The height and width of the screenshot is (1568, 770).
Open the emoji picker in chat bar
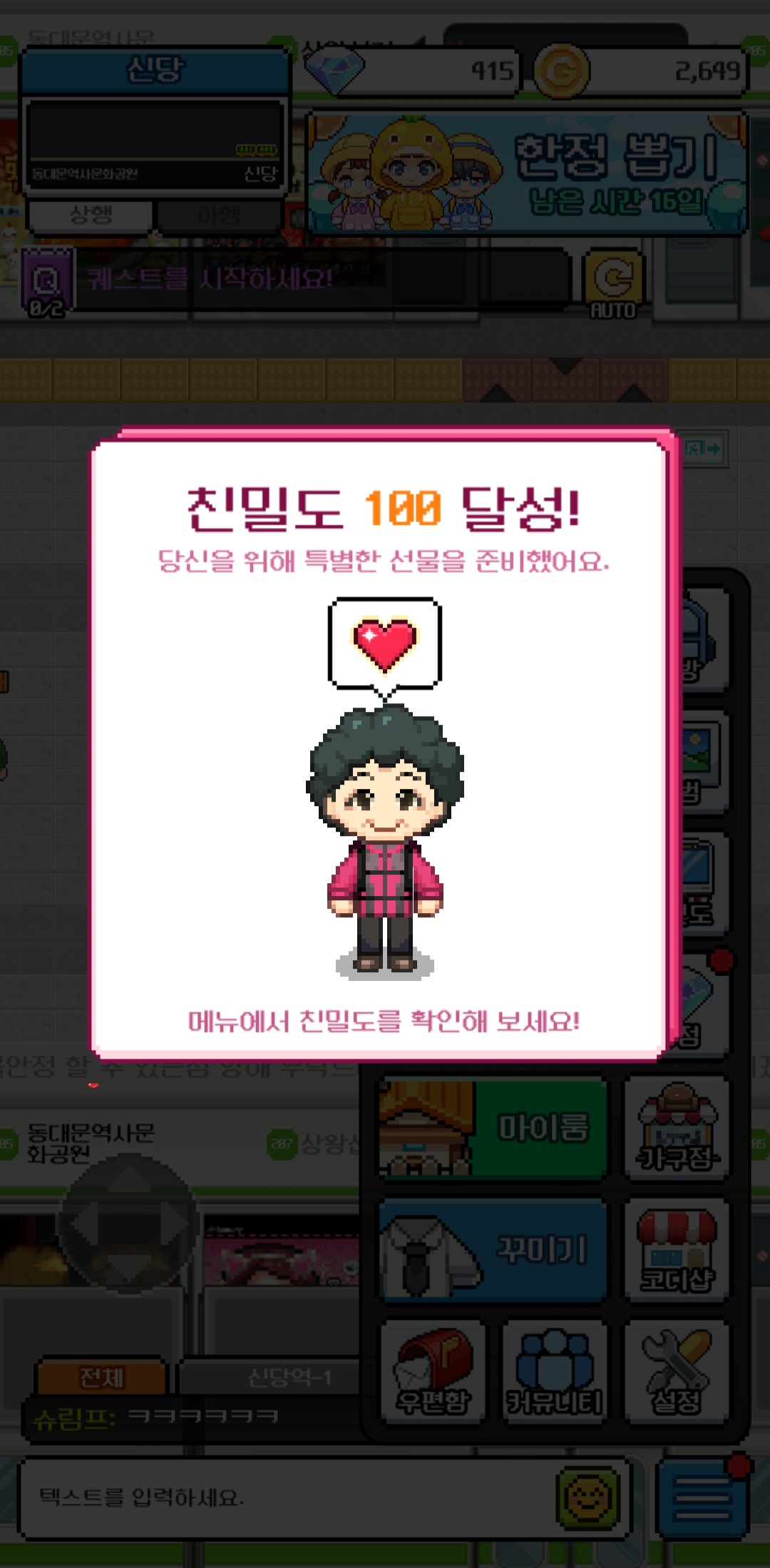tap(587, 1497)
